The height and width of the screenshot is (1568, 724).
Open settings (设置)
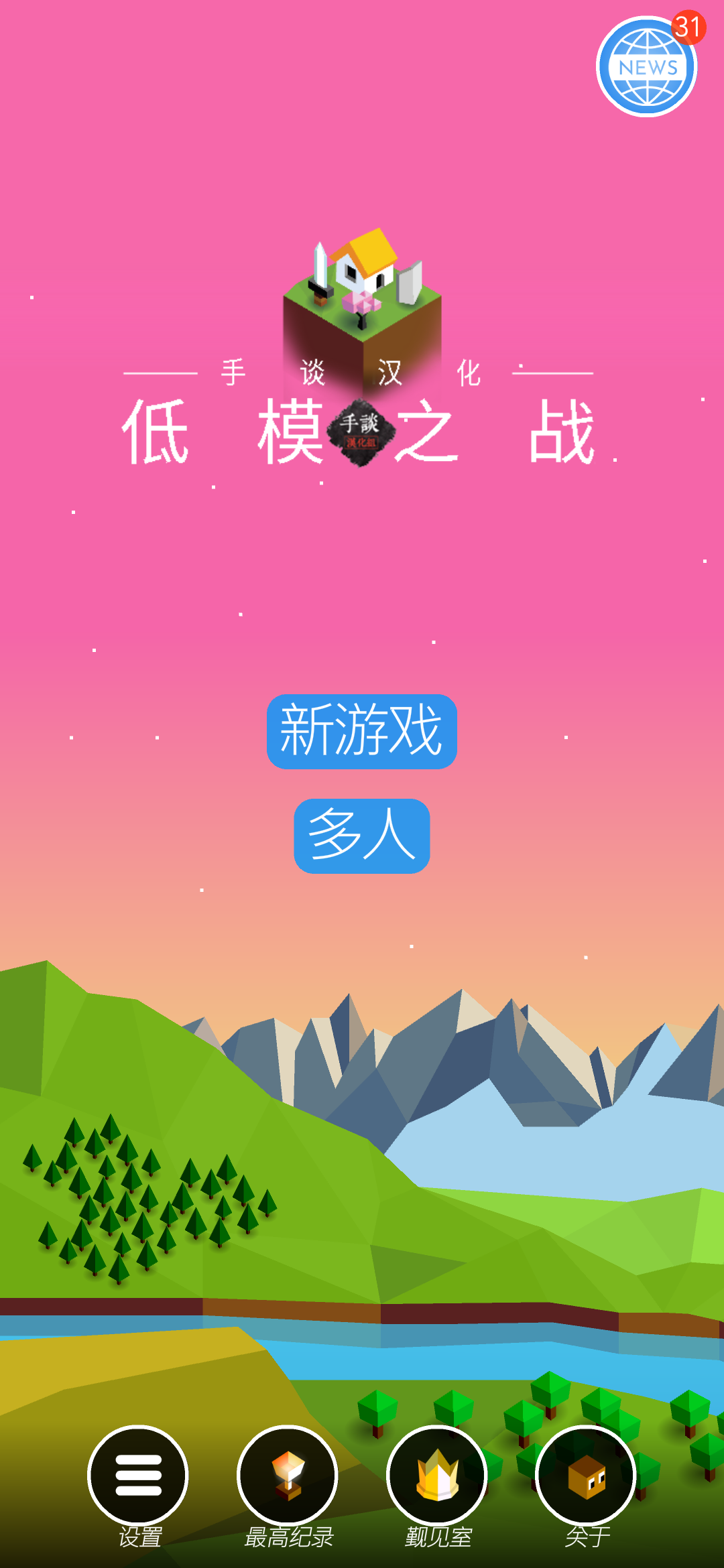pos(138,1475)
